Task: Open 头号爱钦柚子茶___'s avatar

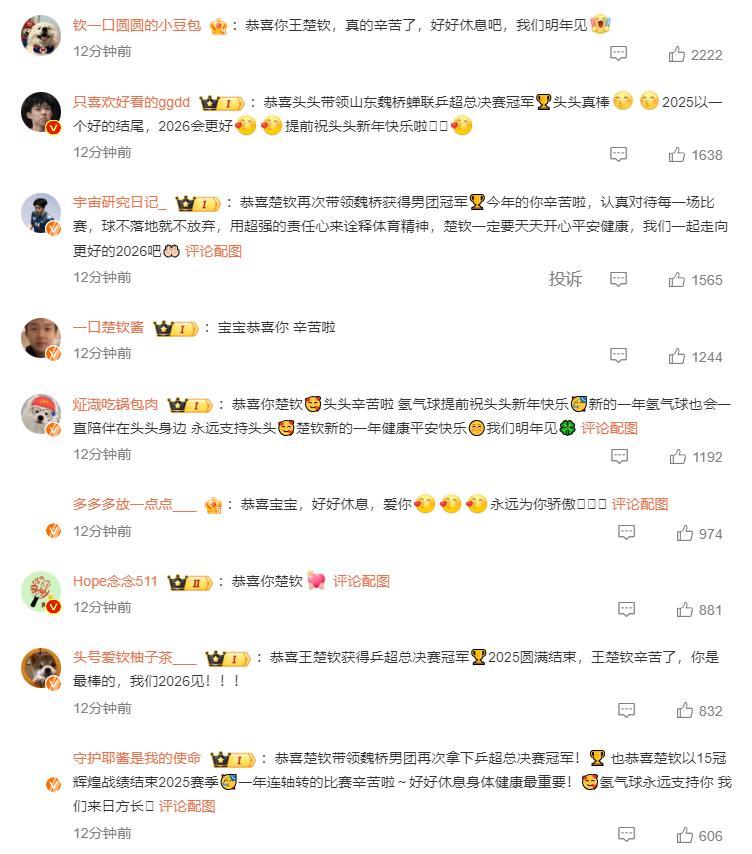Action: coord(41,667)
